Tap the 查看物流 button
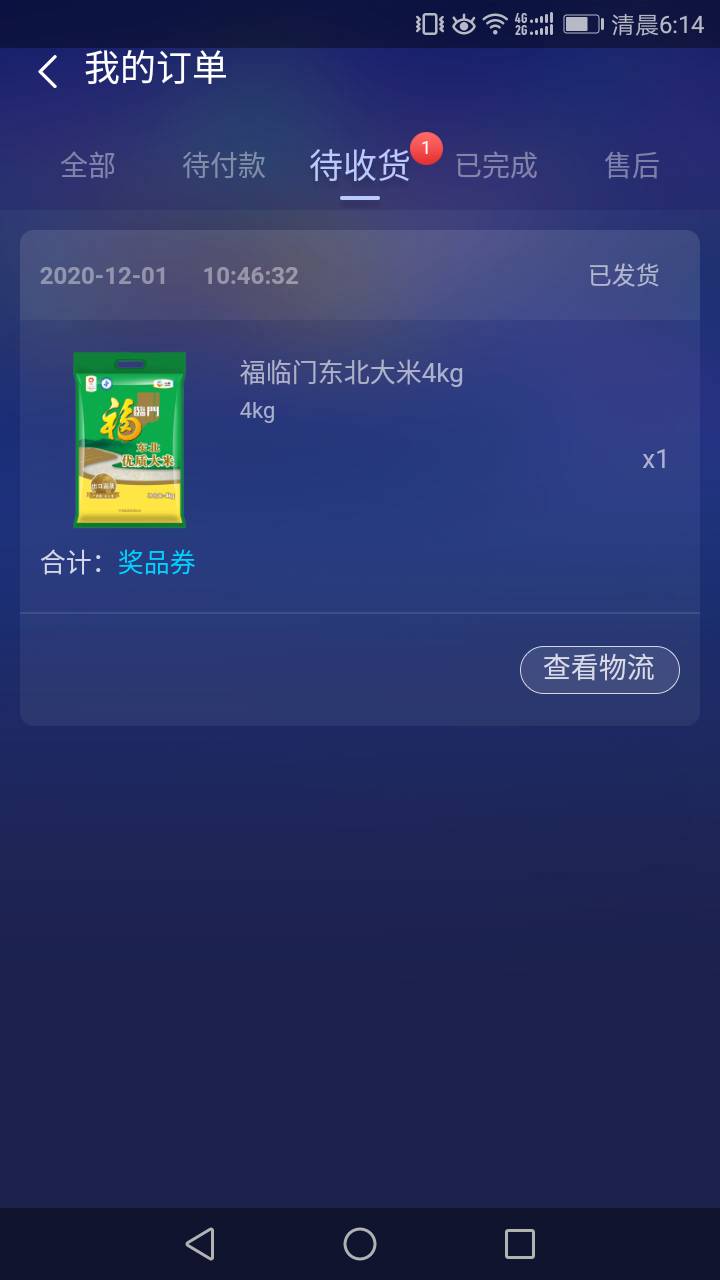The height and width of the screenshot is (1280, 720). tap(599, 669)
